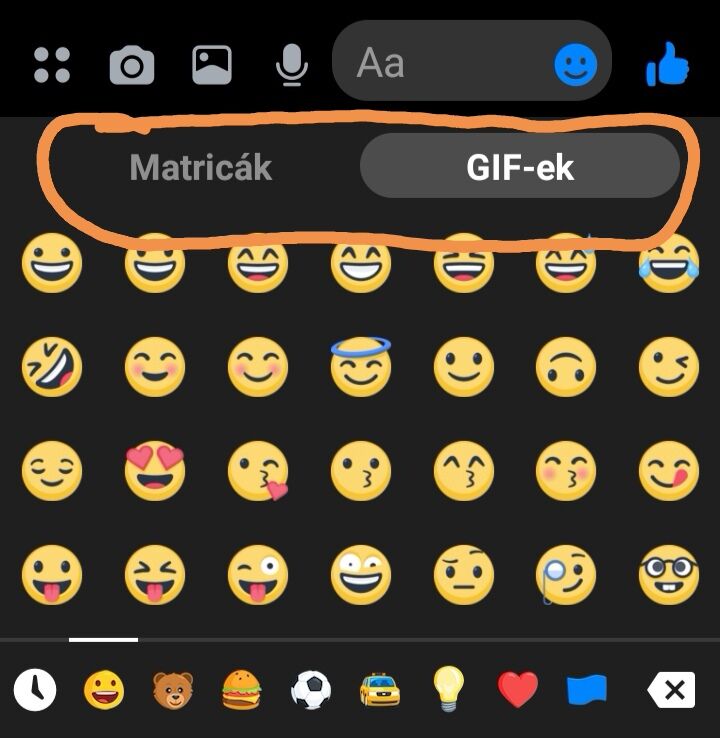Open the photo gallery picker
This screenshot has width=720, height=738.
tap(211, 65)
